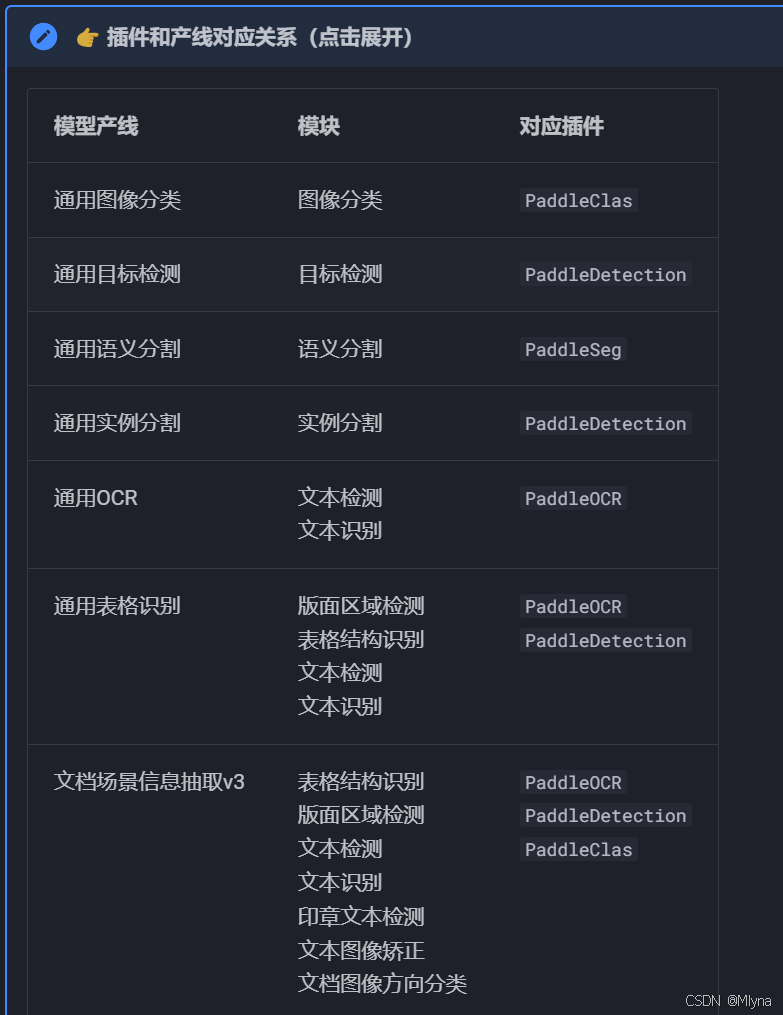Click the PaddleOCR tag beside 文本检测
This screenshot has height=1015, width=783.
573,497
